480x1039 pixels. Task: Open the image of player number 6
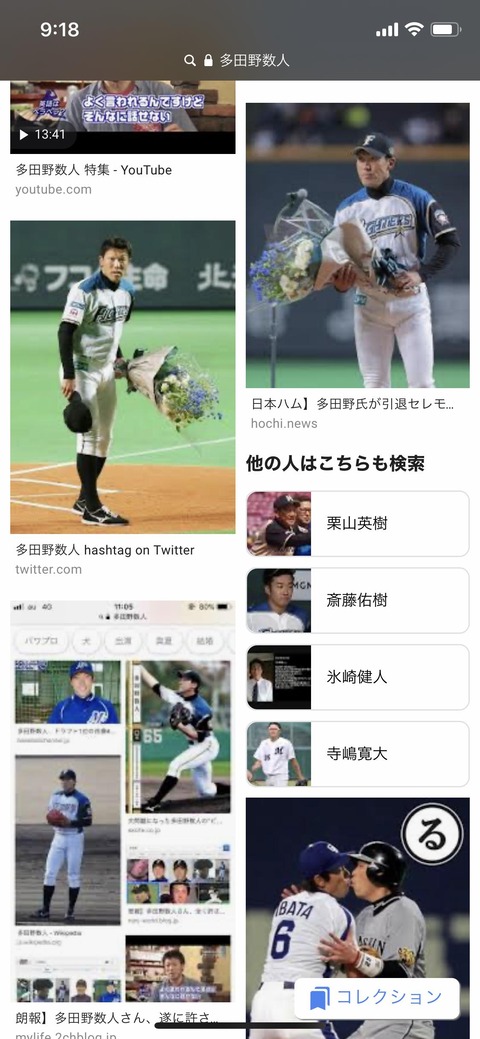pyautogui.click(x=357, y=918)
